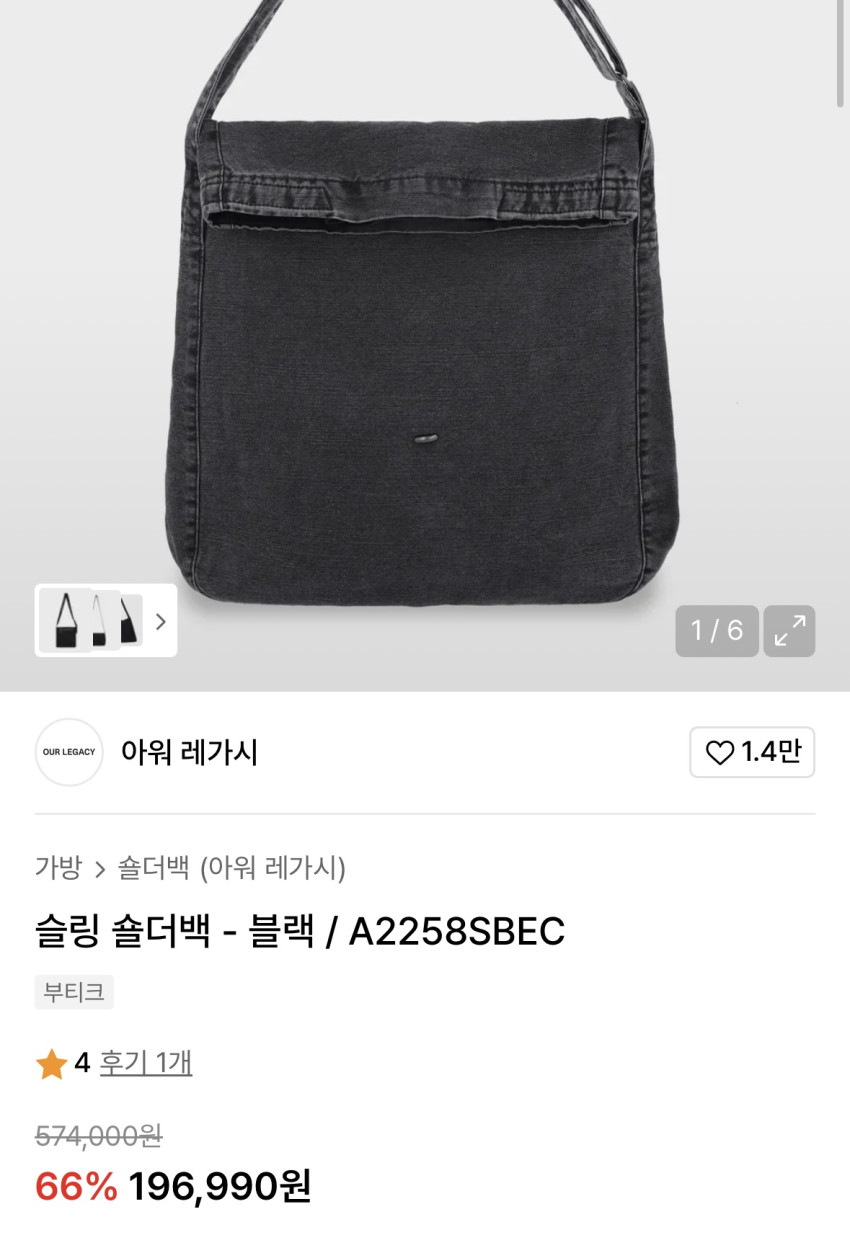Add the bag to wishlist with 1.4만 heart
850x1235 pixels.
click(752, 752)
